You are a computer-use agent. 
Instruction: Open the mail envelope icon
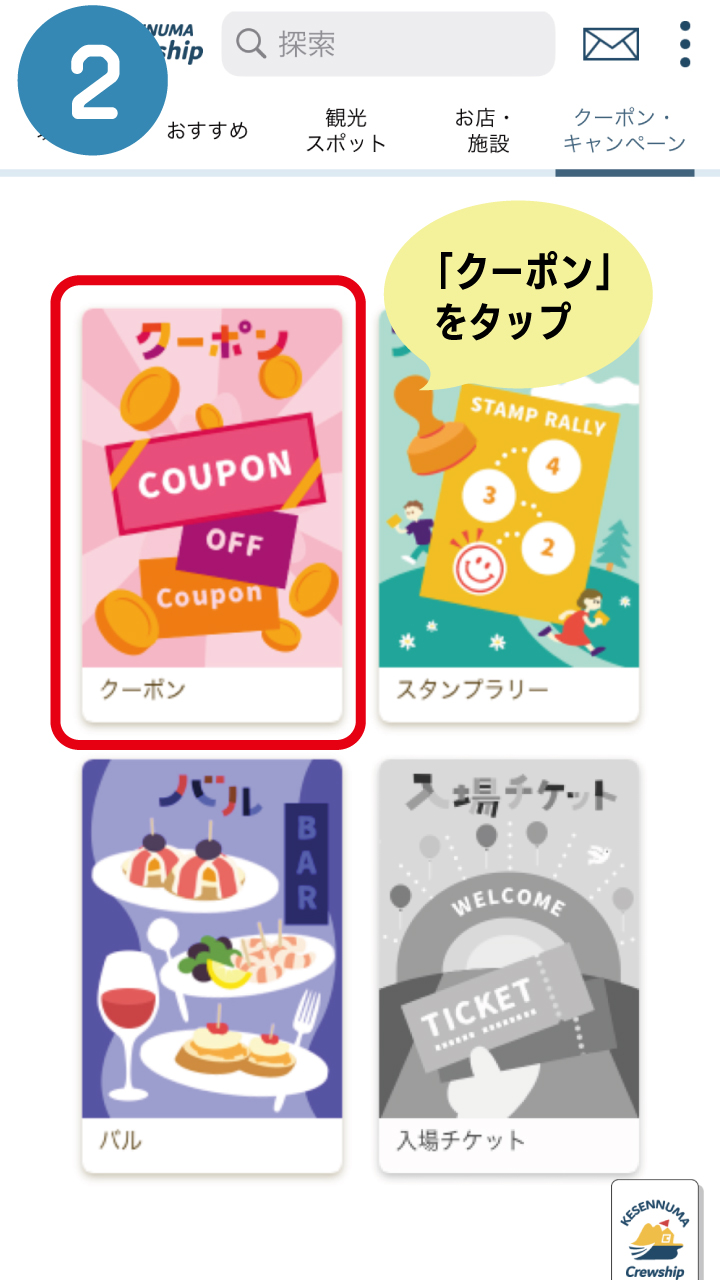[x=611, y=44]
